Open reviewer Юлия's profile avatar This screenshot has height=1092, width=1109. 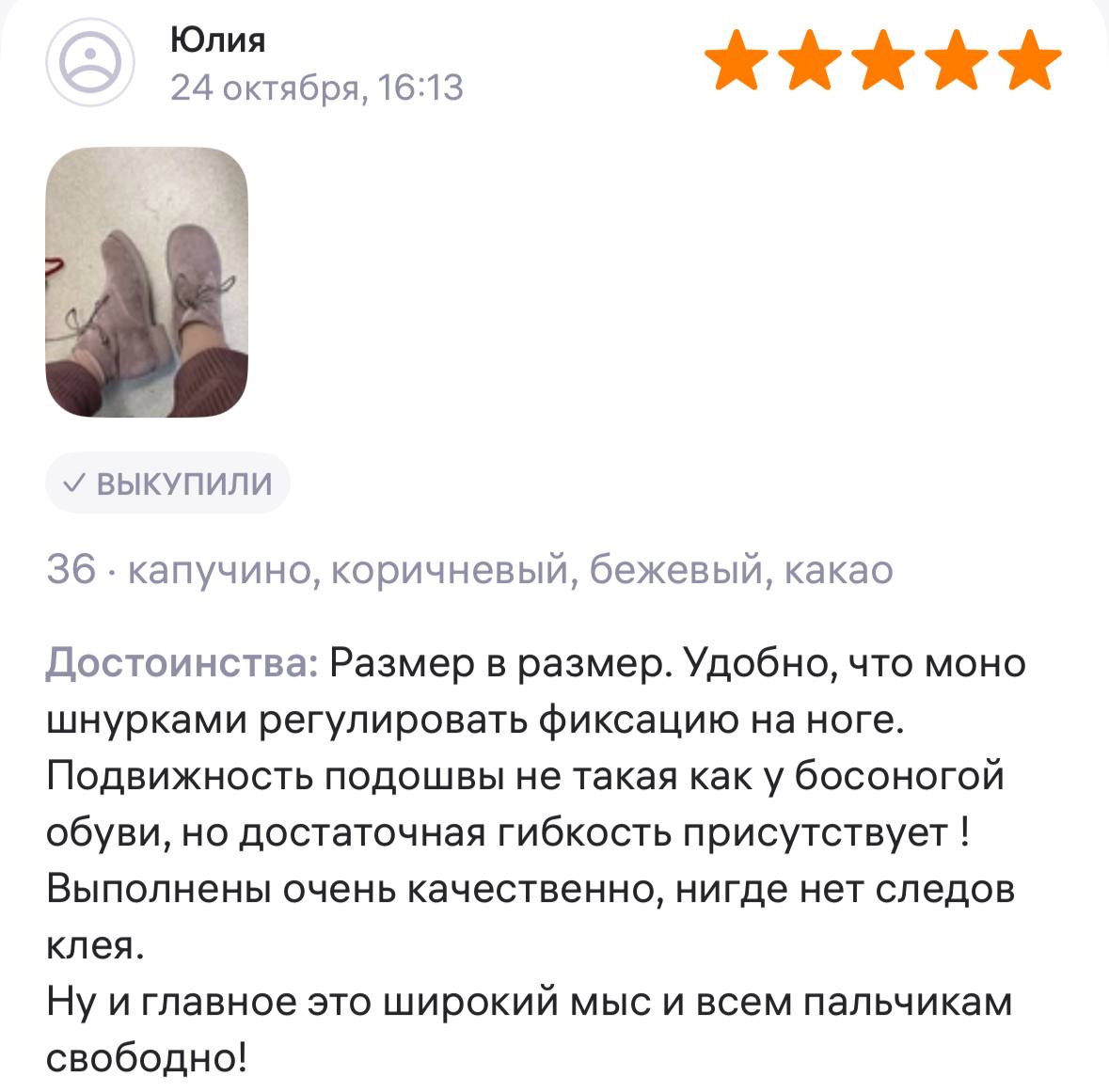click(x=91, y=63)
